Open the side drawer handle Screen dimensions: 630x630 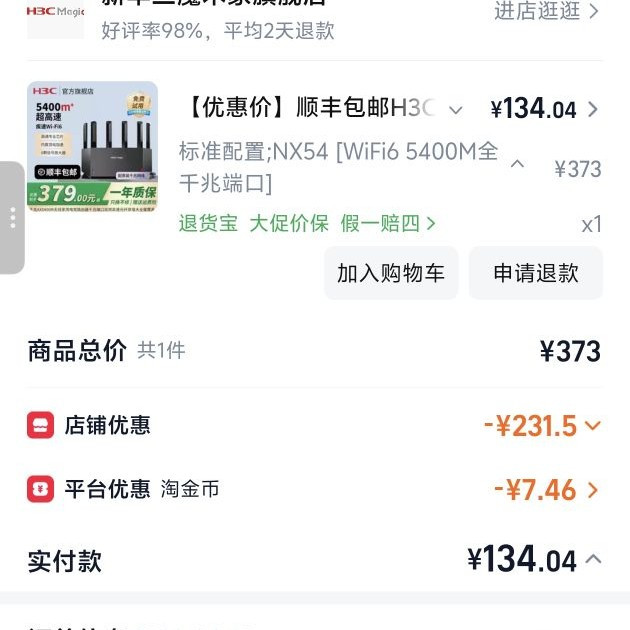[x=12, y=217]
